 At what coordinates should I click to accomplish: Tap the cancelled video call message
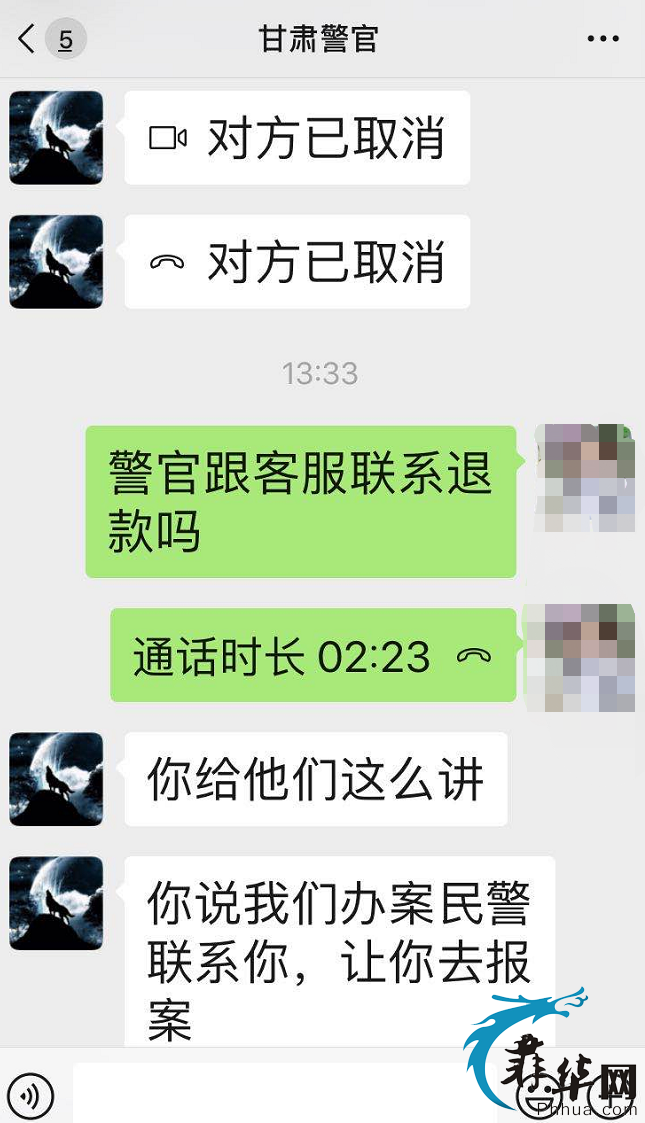[297, 138]
